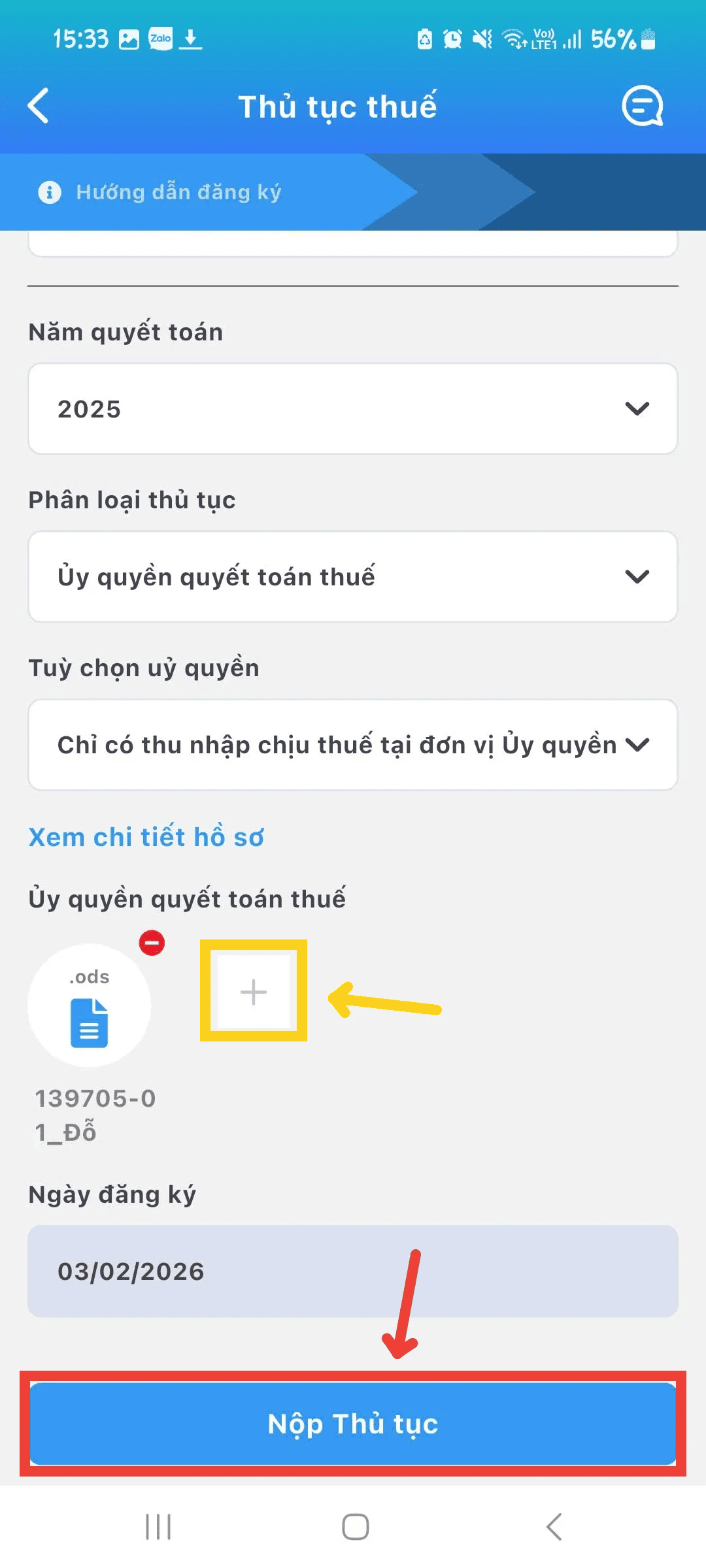Open Tuỳ chọn uỷ quyền dropdown

click(353, 745)
